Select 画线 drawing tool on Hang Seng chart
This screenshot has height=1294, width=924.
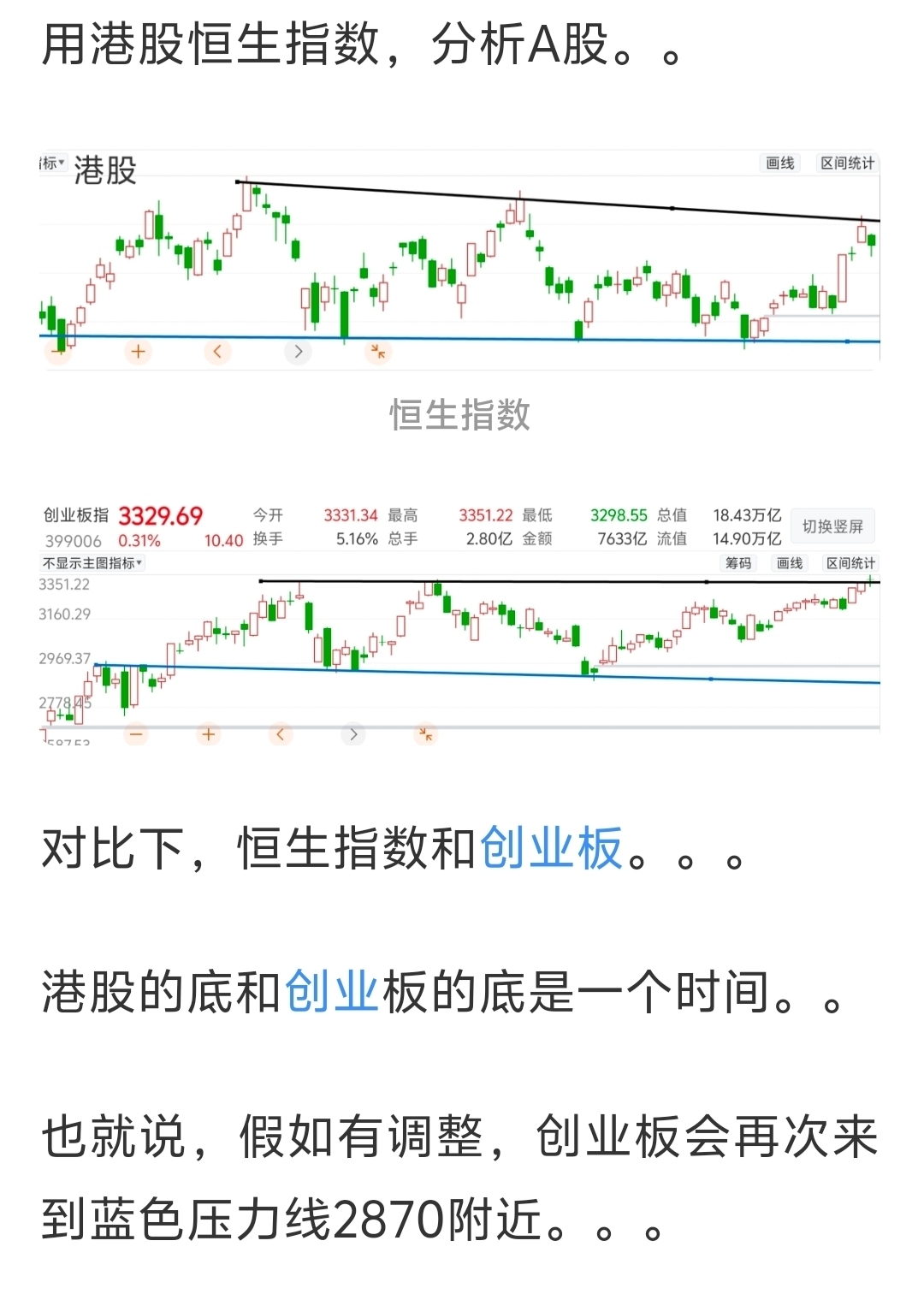pos(779,163)
